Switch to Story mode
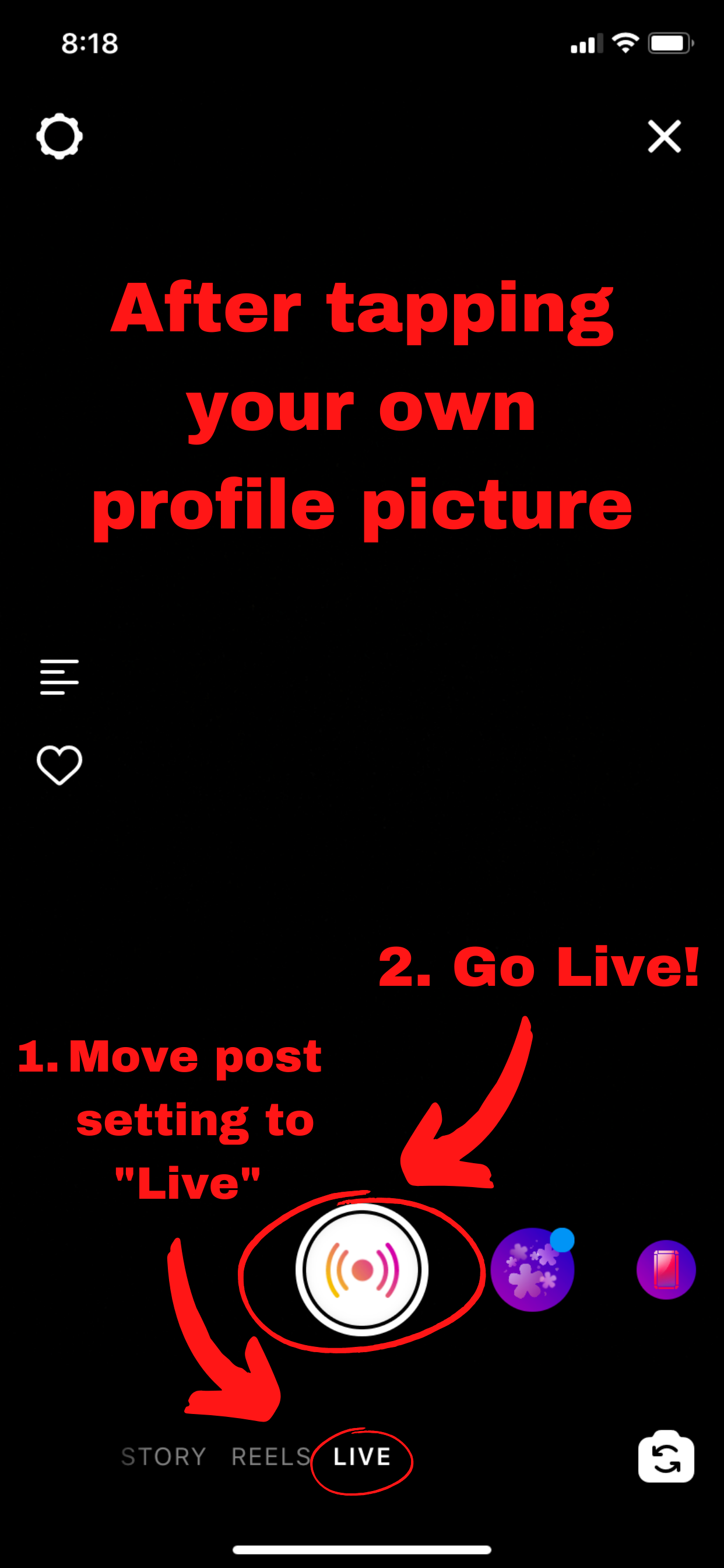This screenshot has width=724, height=1568. click(164, 1457)
